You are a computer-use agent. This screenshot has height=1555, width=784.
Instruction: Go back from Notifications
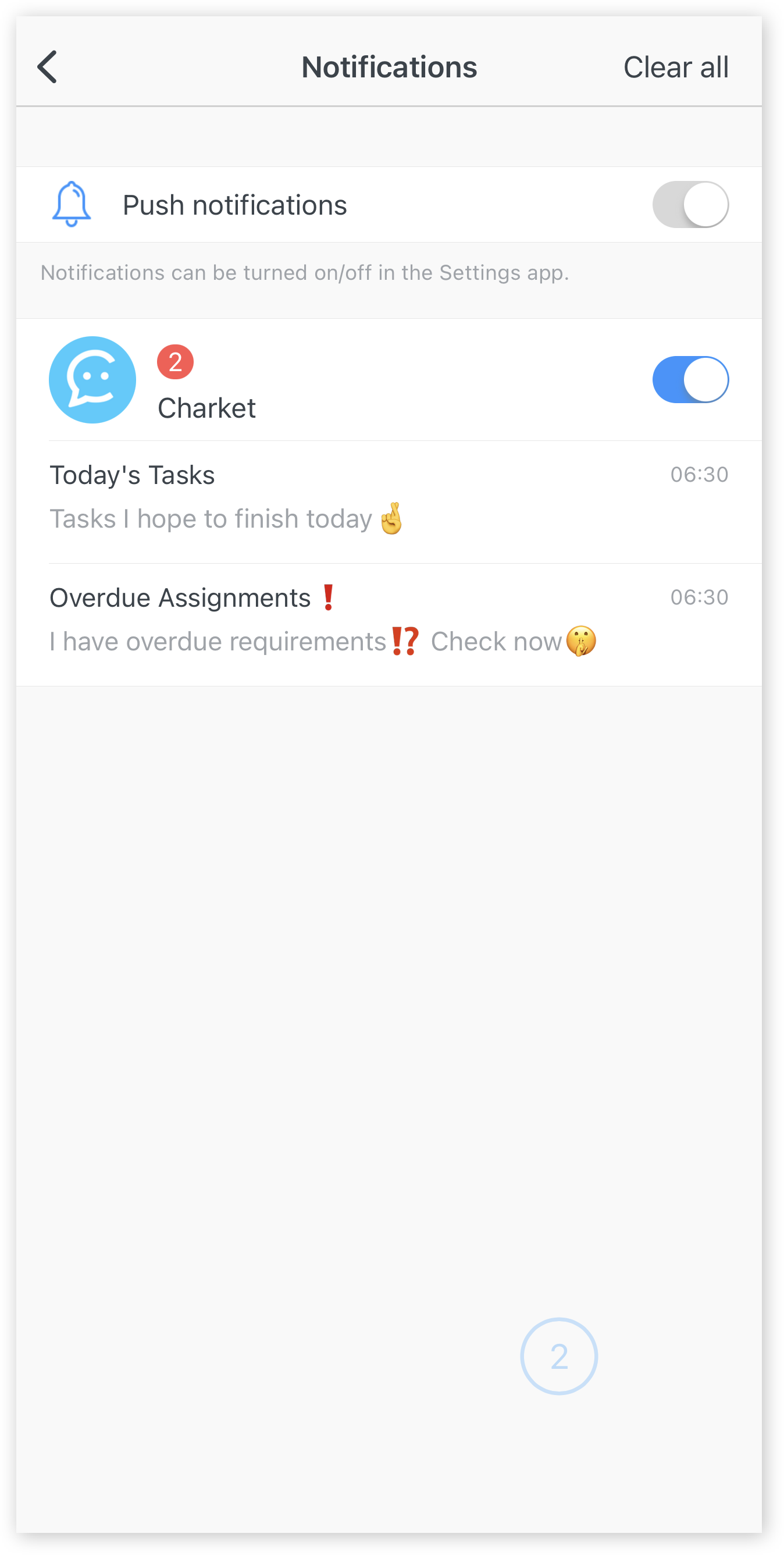[x=47, y=67]
